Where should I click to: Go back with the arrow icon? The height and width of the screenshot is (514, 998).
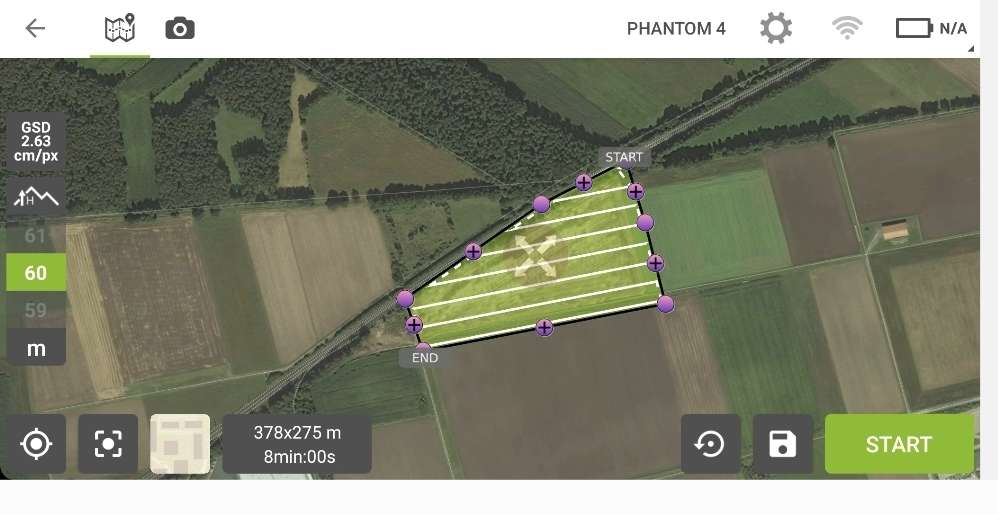36,28
